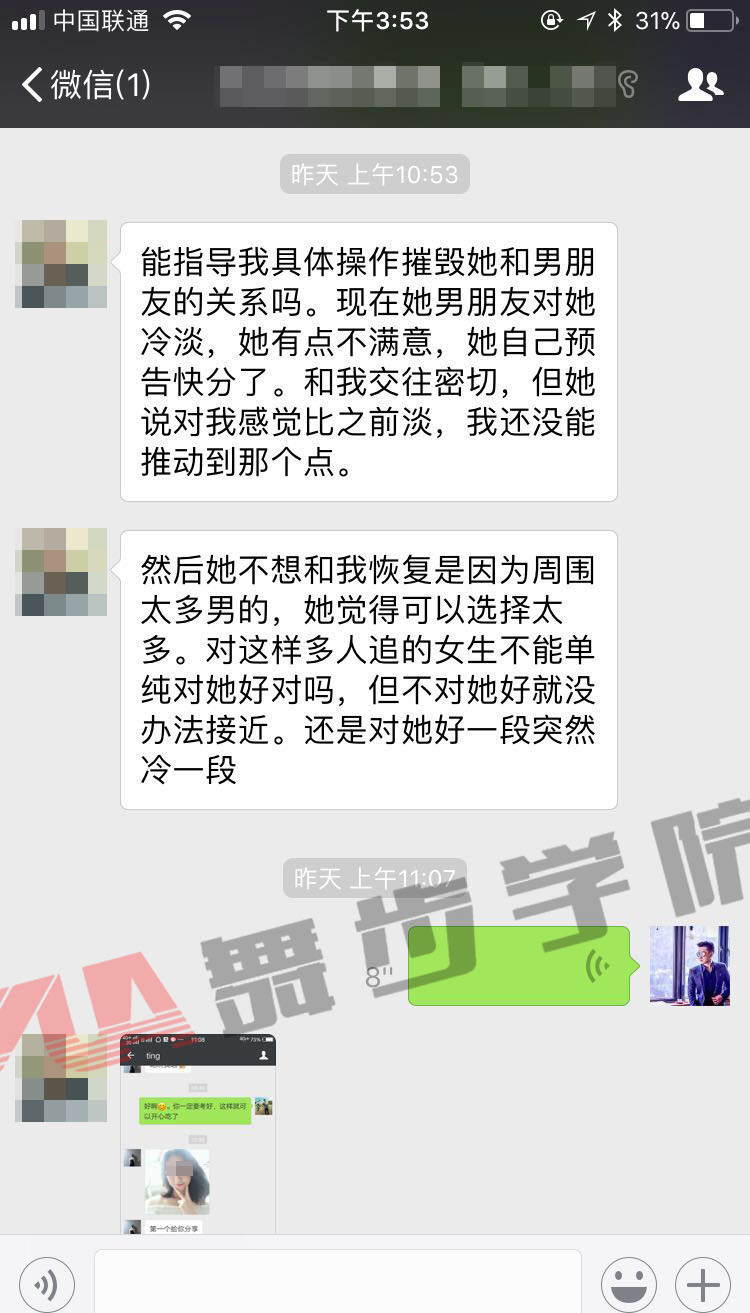Open the plus attachments menu
The width and height of the screenshot is (750, 1313).
point(703,1283)
